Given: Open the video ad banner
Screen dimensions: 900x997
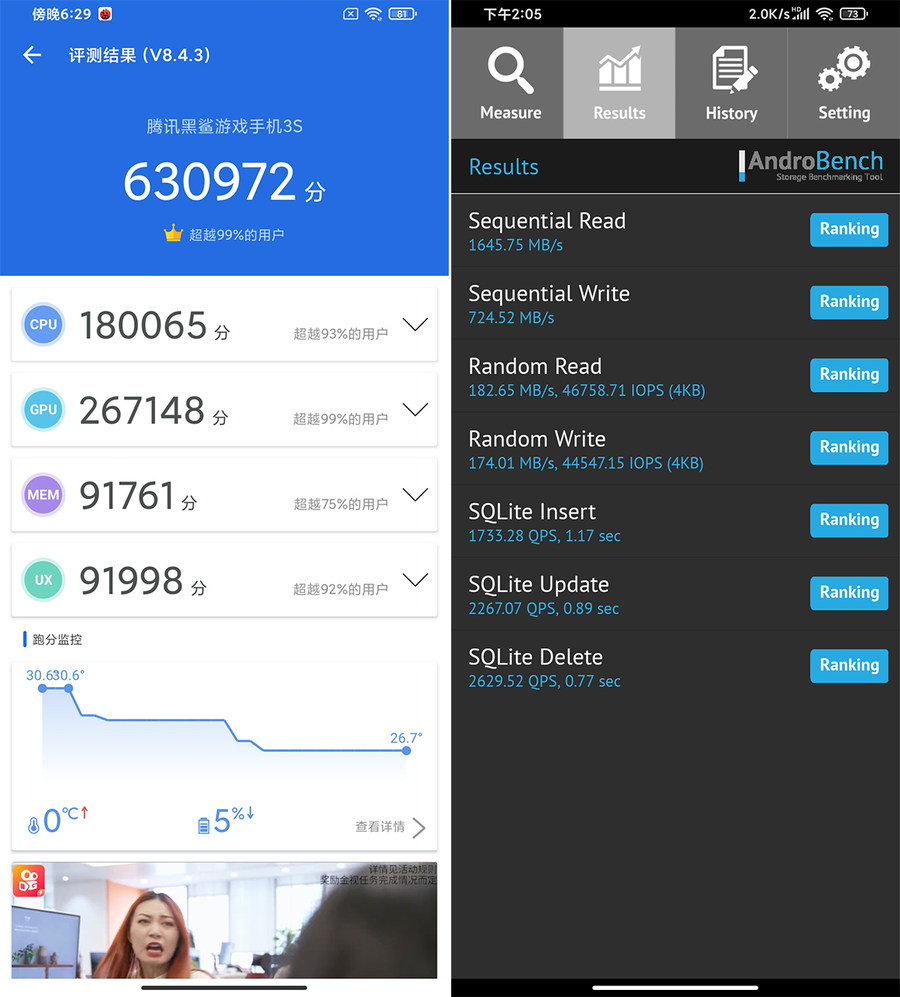Looking at the screenshot, I should coord(224,920).
